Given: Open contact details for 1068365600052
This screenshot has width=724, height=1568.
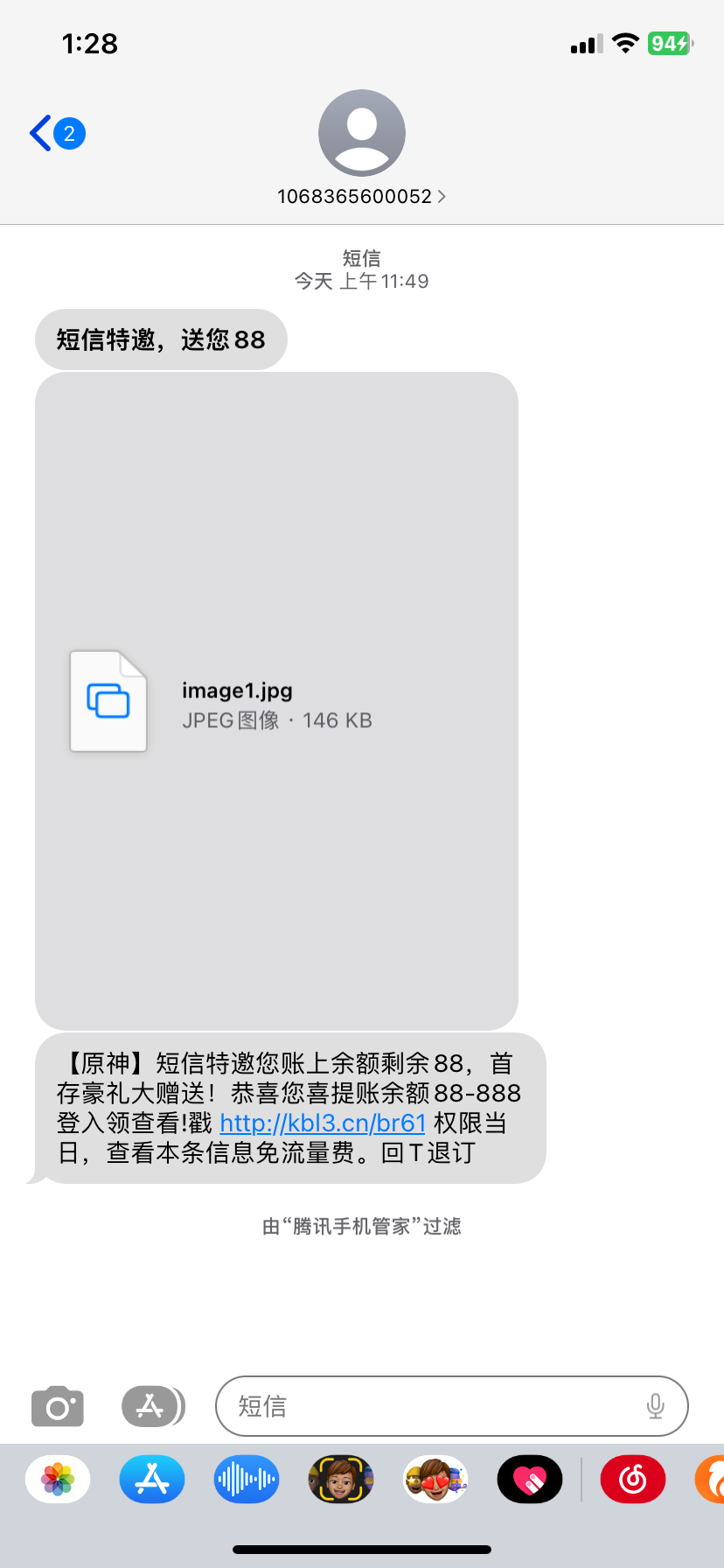Looking at the screenshot, I should point(361,196).
